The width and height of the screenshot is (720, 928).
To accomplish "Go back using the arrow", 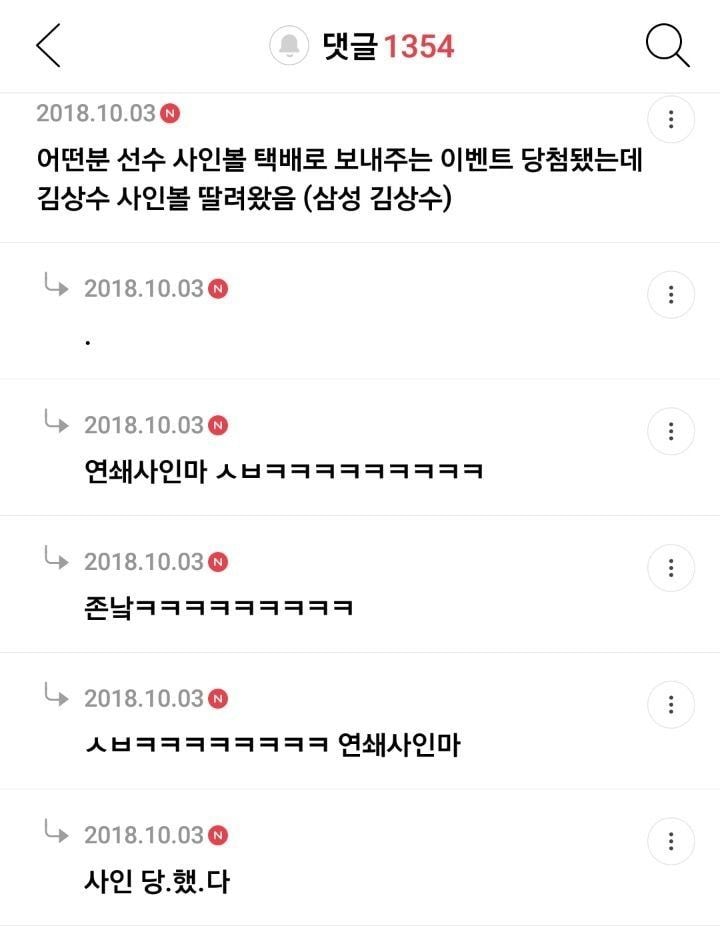I will [48, 46].
